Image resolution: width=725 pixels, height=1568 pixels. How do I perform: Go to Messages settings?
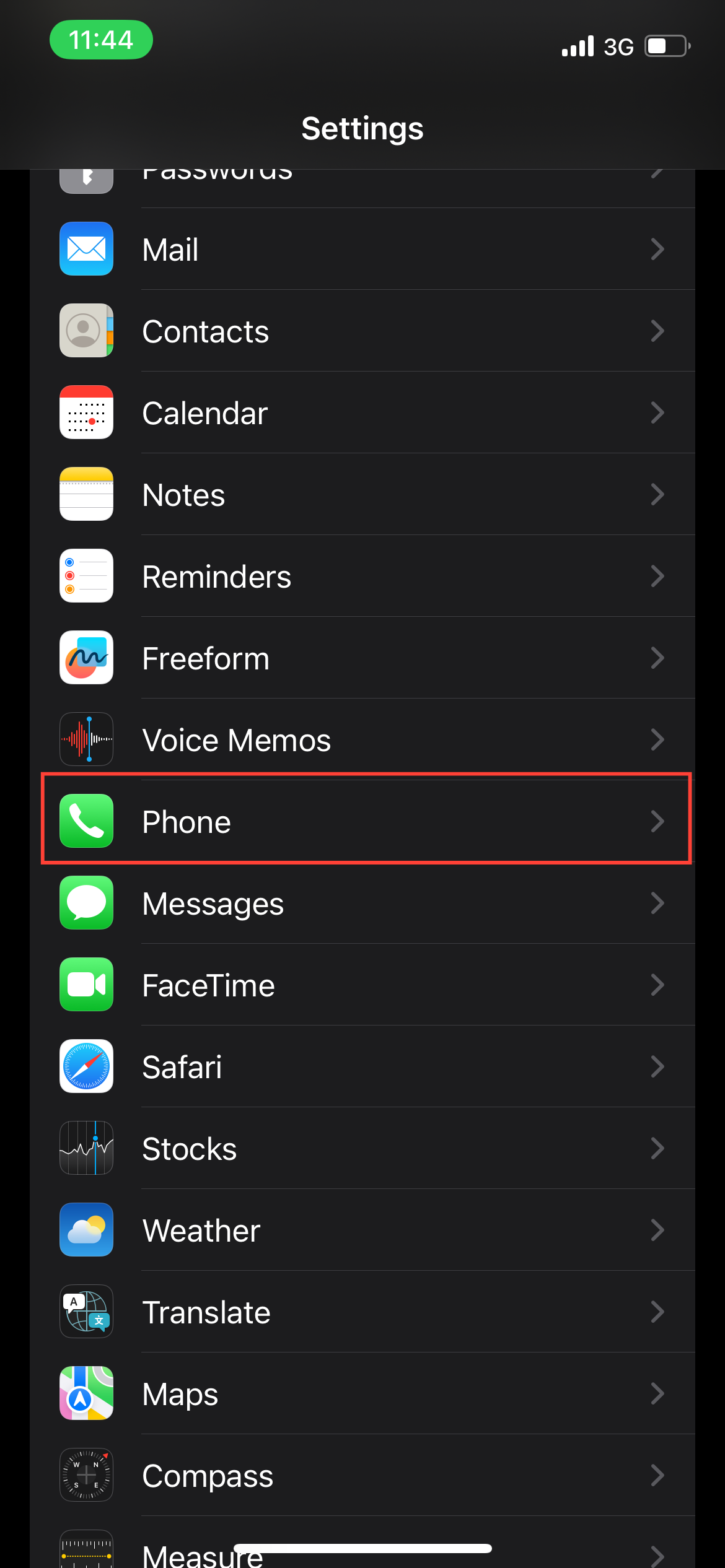pyautogui.click(x=362, y=904)
